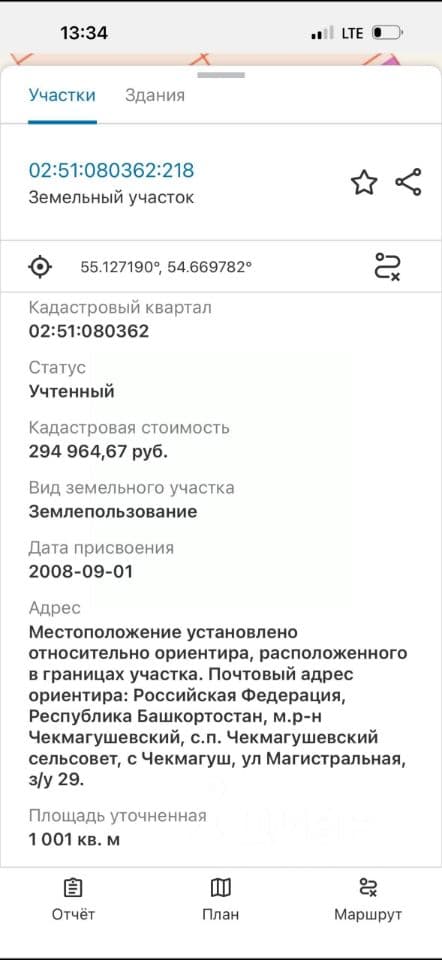Switch to the Здания tab

(x=154, y=96)
